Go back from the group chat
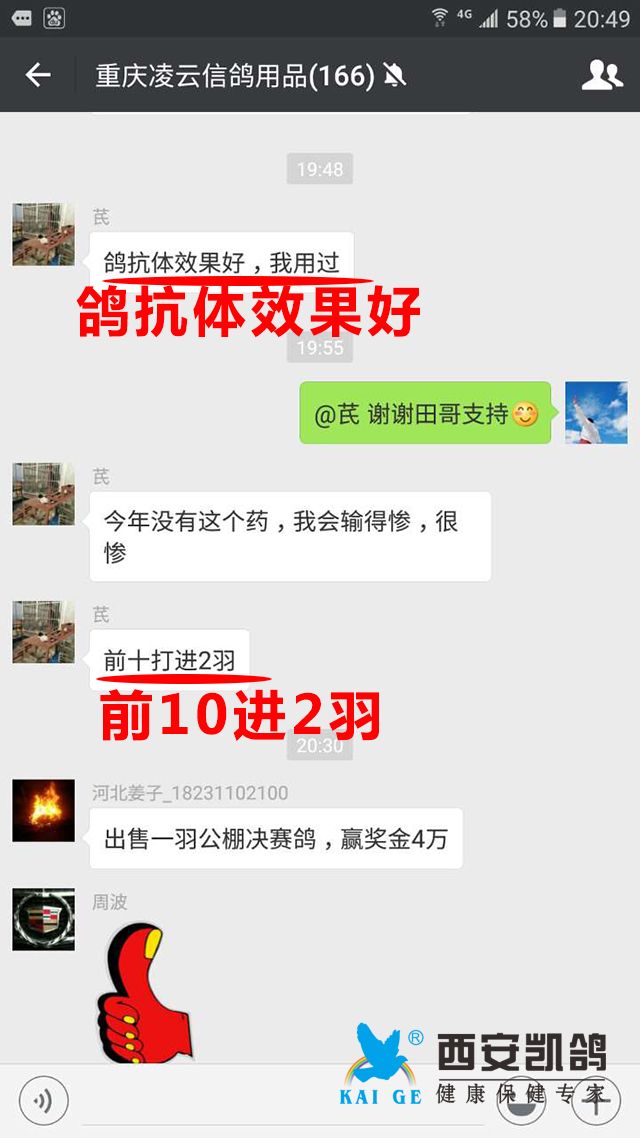Image resolution: width=640 pixels, height=1138 pixels. (38, 75)
